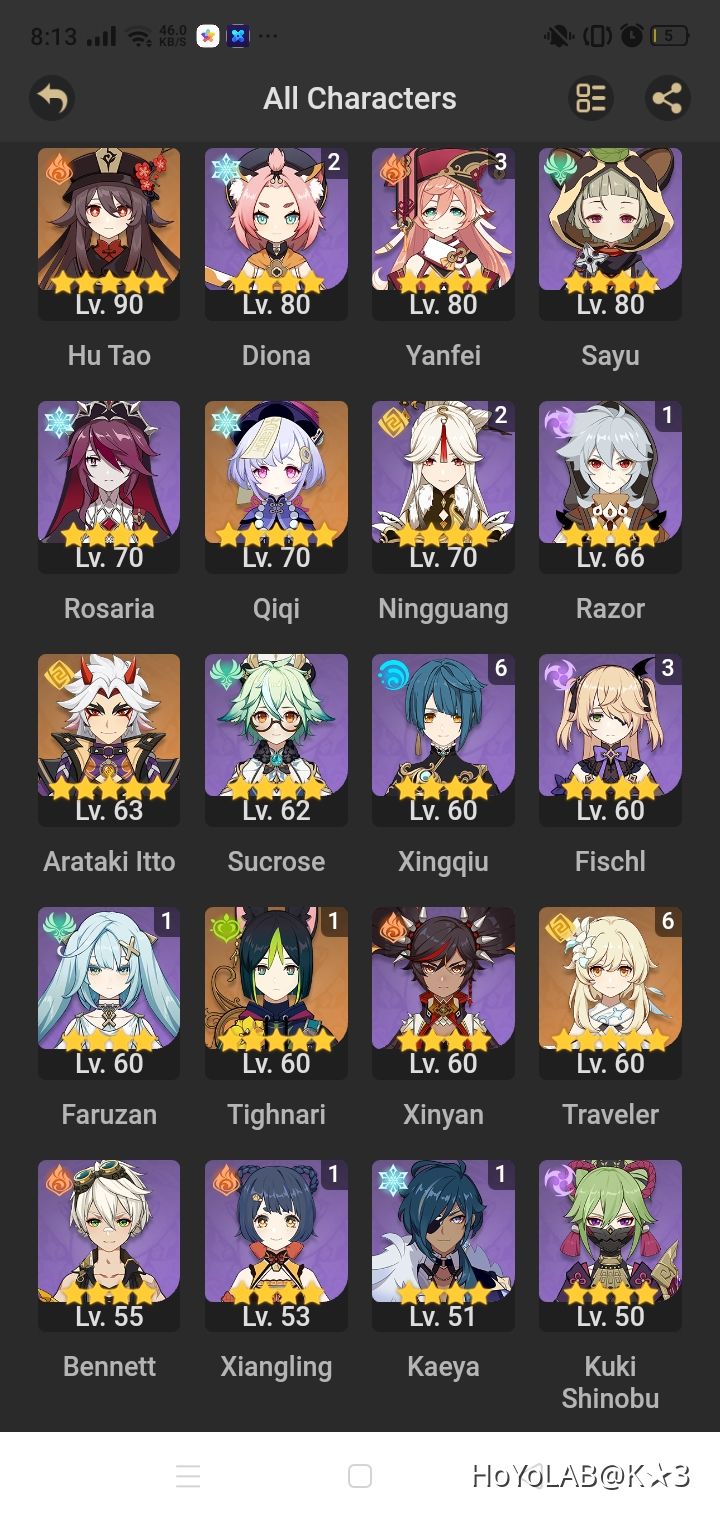This screenshot has height=1520, width=720.
Task: Tap the share icon in the header
Action: 667,98
